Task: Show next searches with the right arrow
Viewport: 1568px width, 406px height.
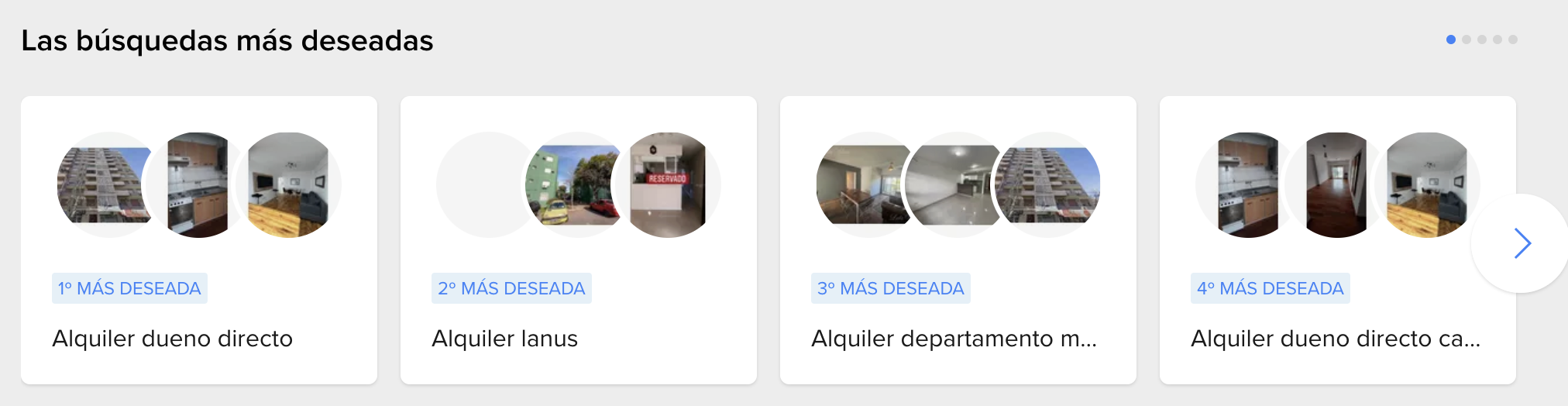Action: (x=1522, y=243)
